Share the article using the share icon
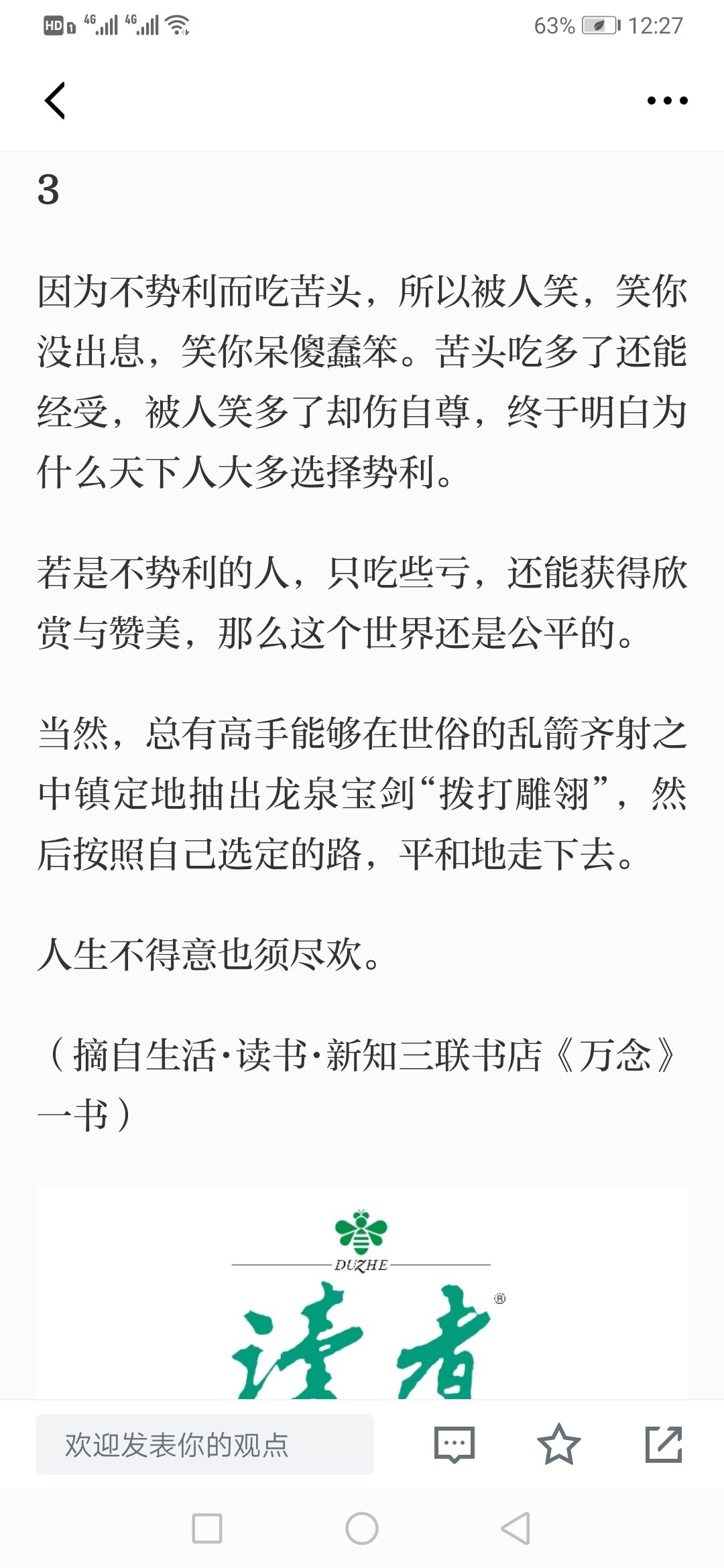Viewport: 724px width, 1568px height. 664,1445
